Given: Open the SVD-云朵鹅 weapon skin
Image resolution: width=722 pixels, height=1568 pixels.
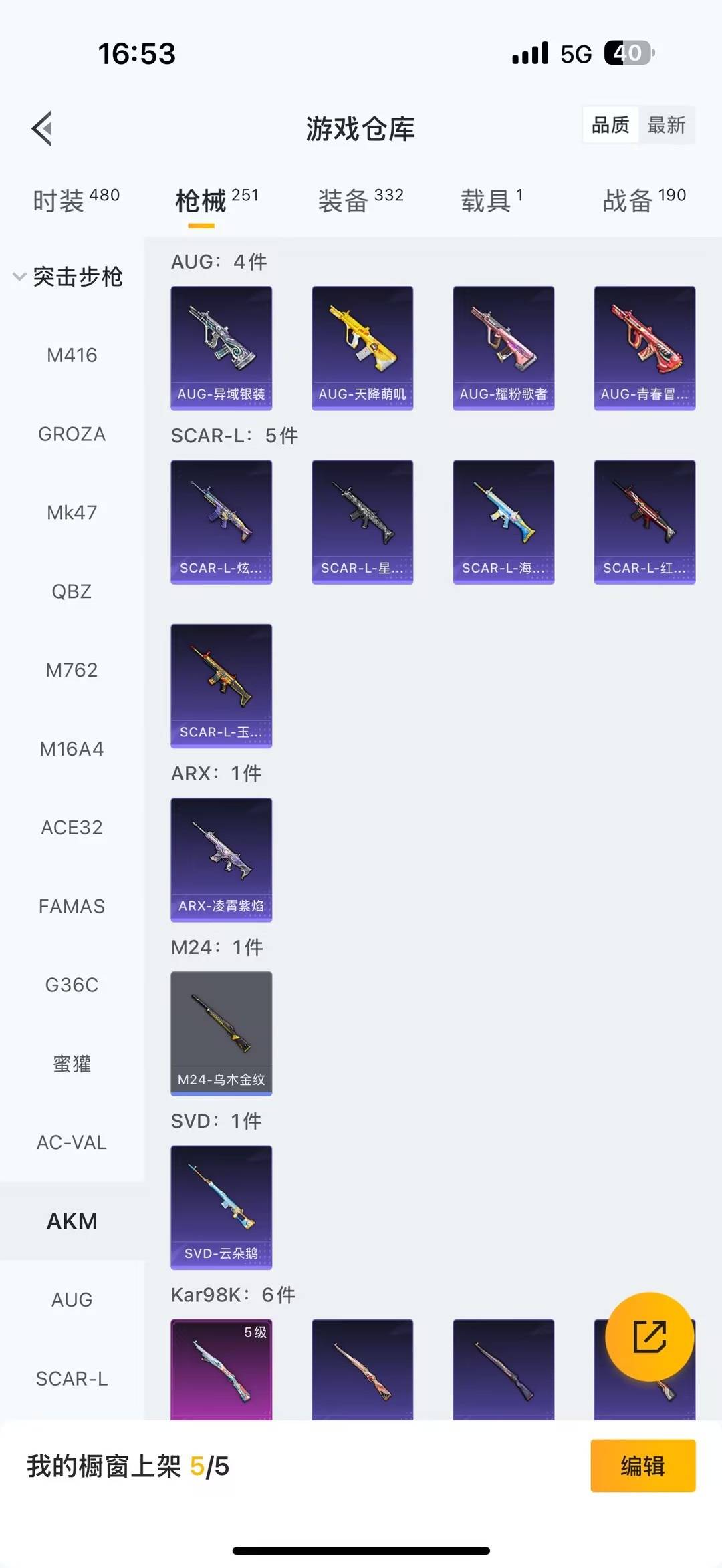Looking at the screenshot, I should coord(221,1207).
